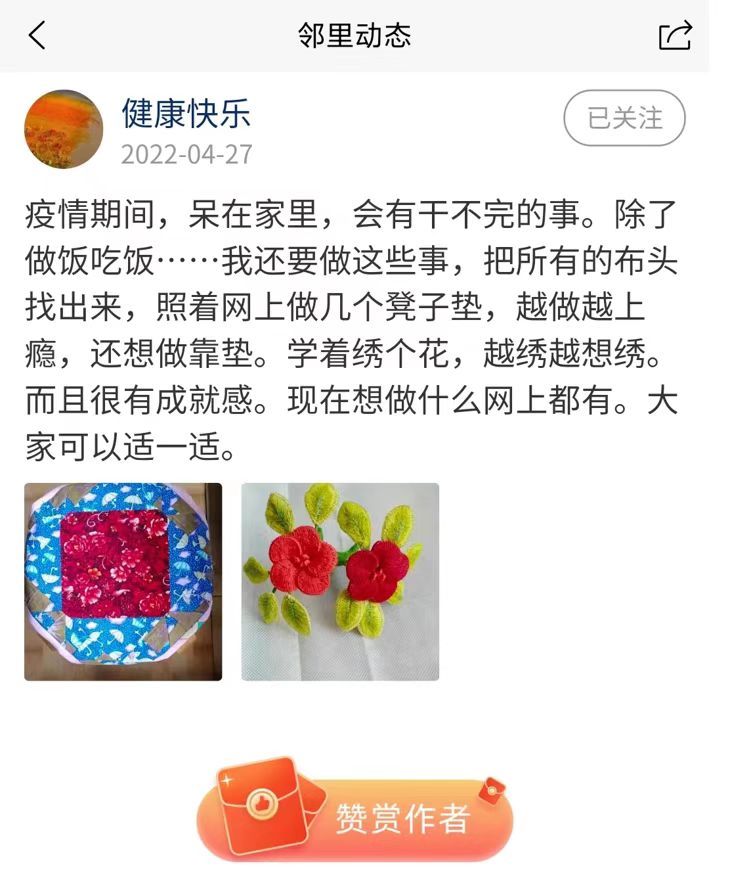Go back using the top-left arrow
This screenshot has height=894, width=730.
pos(37,36)
